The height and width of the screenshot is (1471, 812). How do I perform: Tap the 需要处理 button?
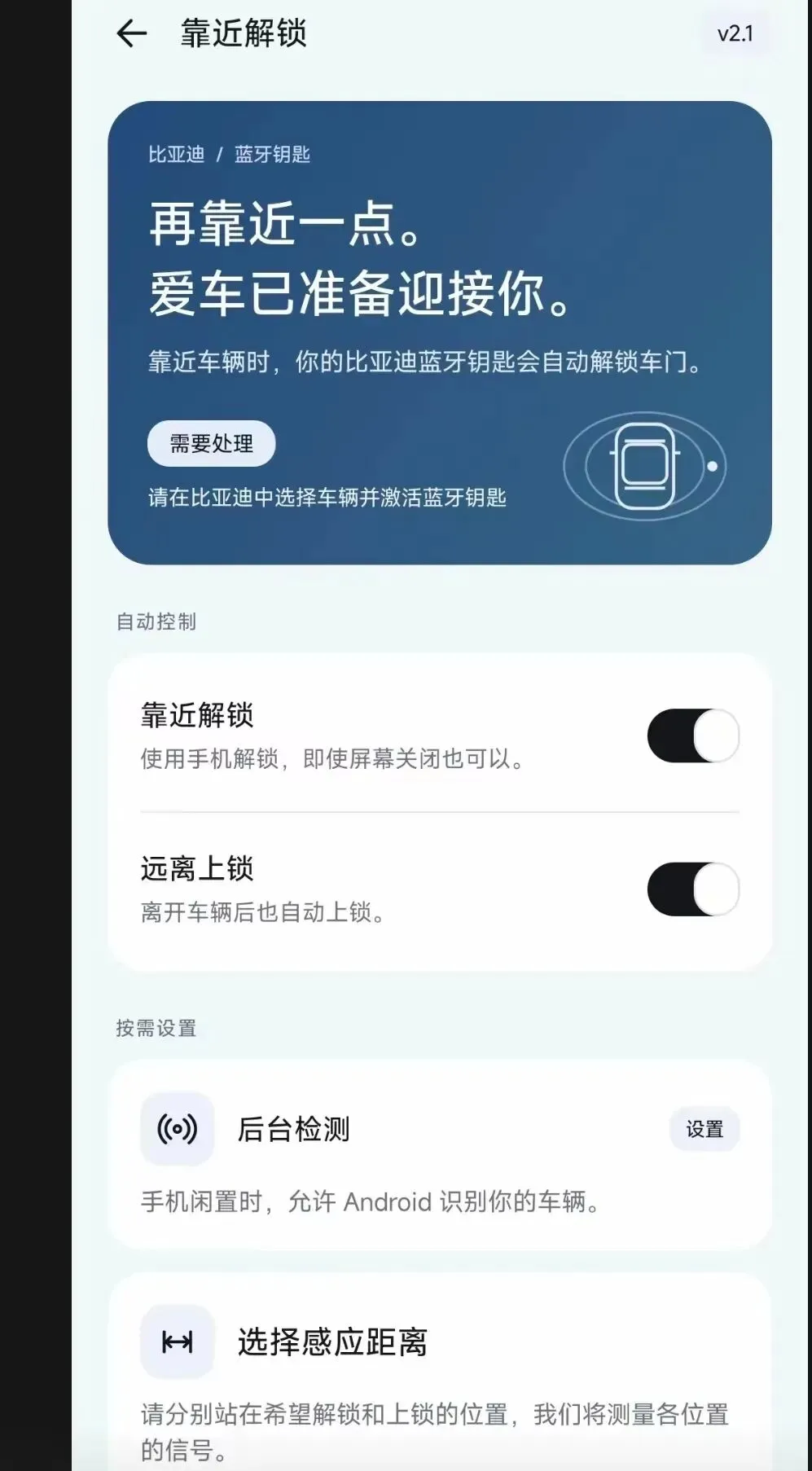tap(211, 444)
